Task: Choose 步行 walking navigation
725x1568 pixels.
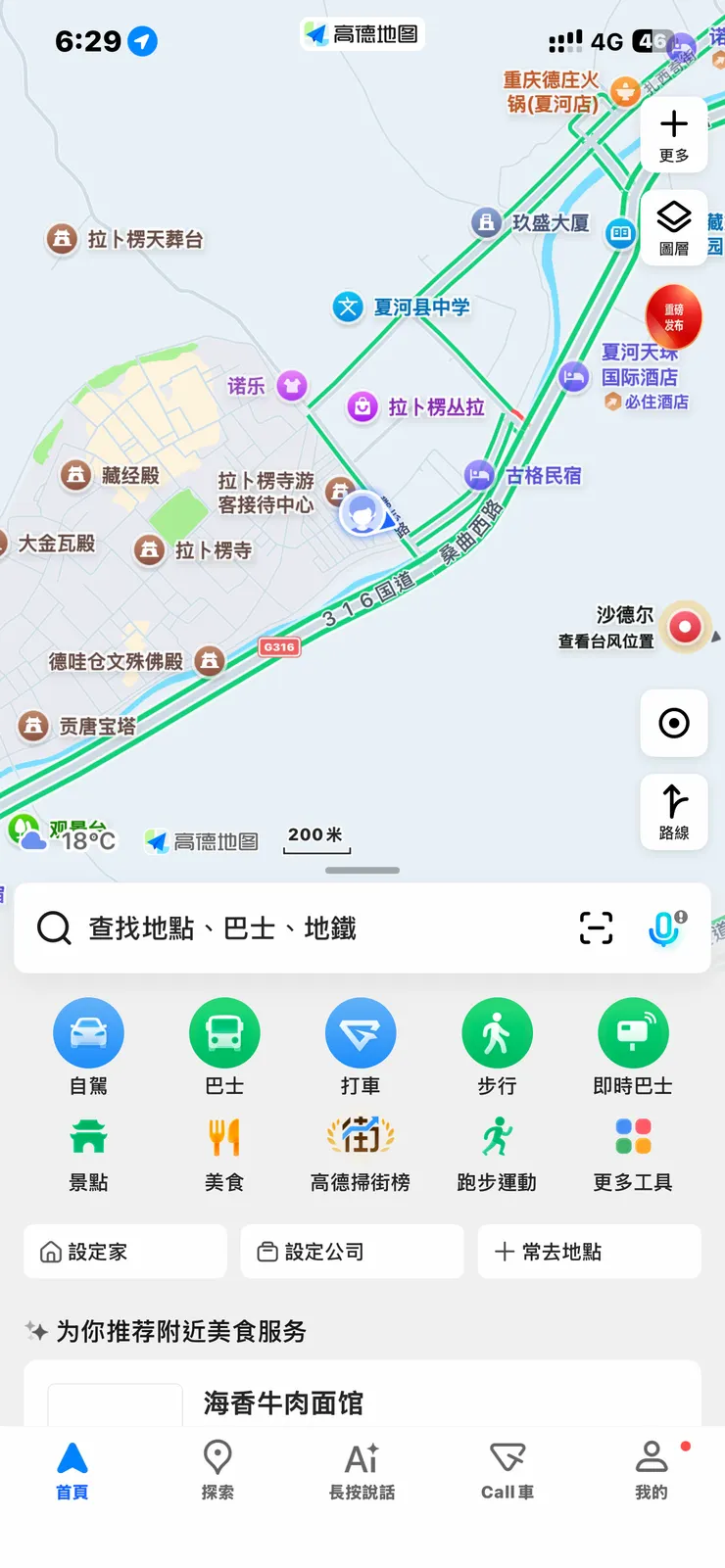Action: (497, 1047)
